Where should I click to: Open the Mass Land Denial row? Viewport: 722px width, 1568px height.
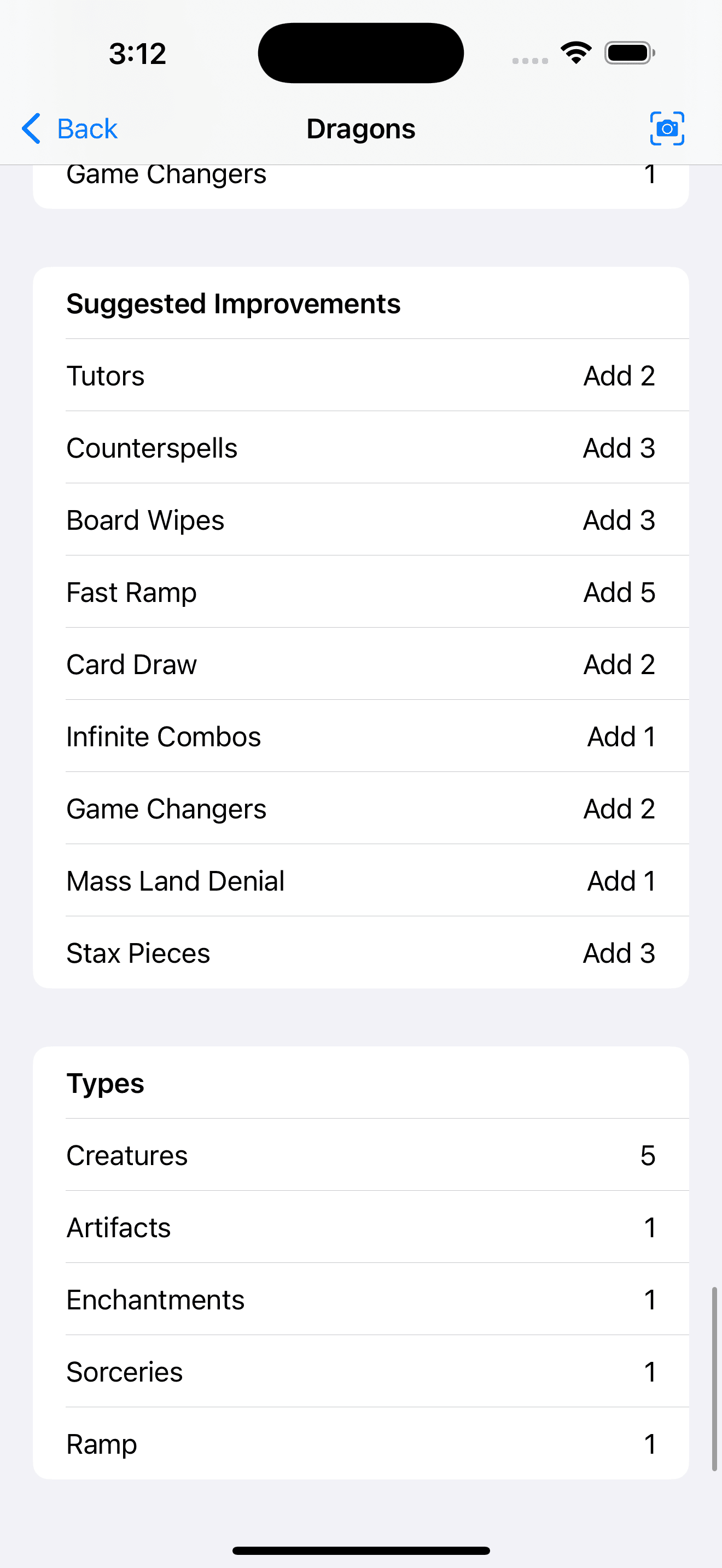tap(361, 880)
